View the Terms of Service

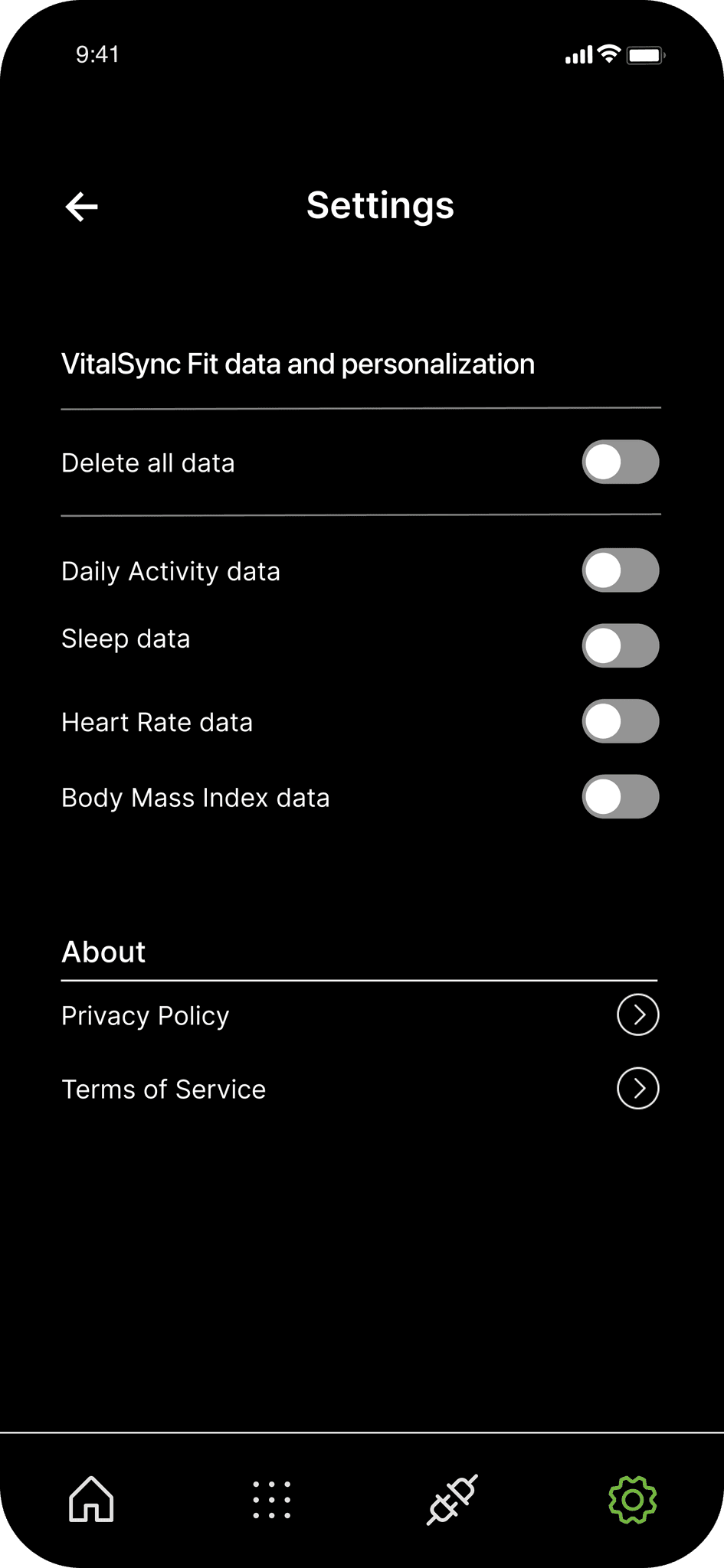click(637, 1089)
